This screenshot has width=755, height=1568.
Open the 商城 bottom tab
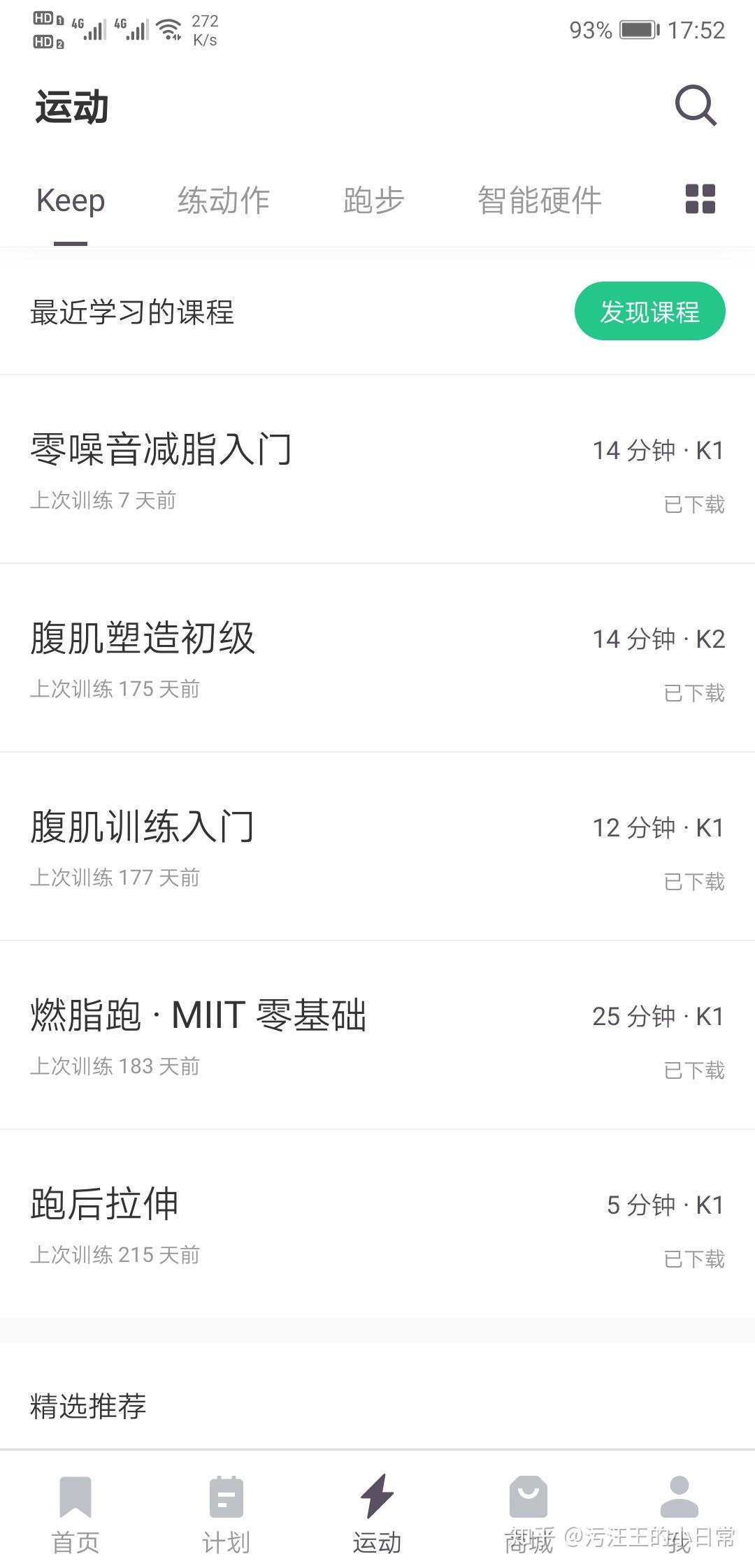(x=528, y=1513)
